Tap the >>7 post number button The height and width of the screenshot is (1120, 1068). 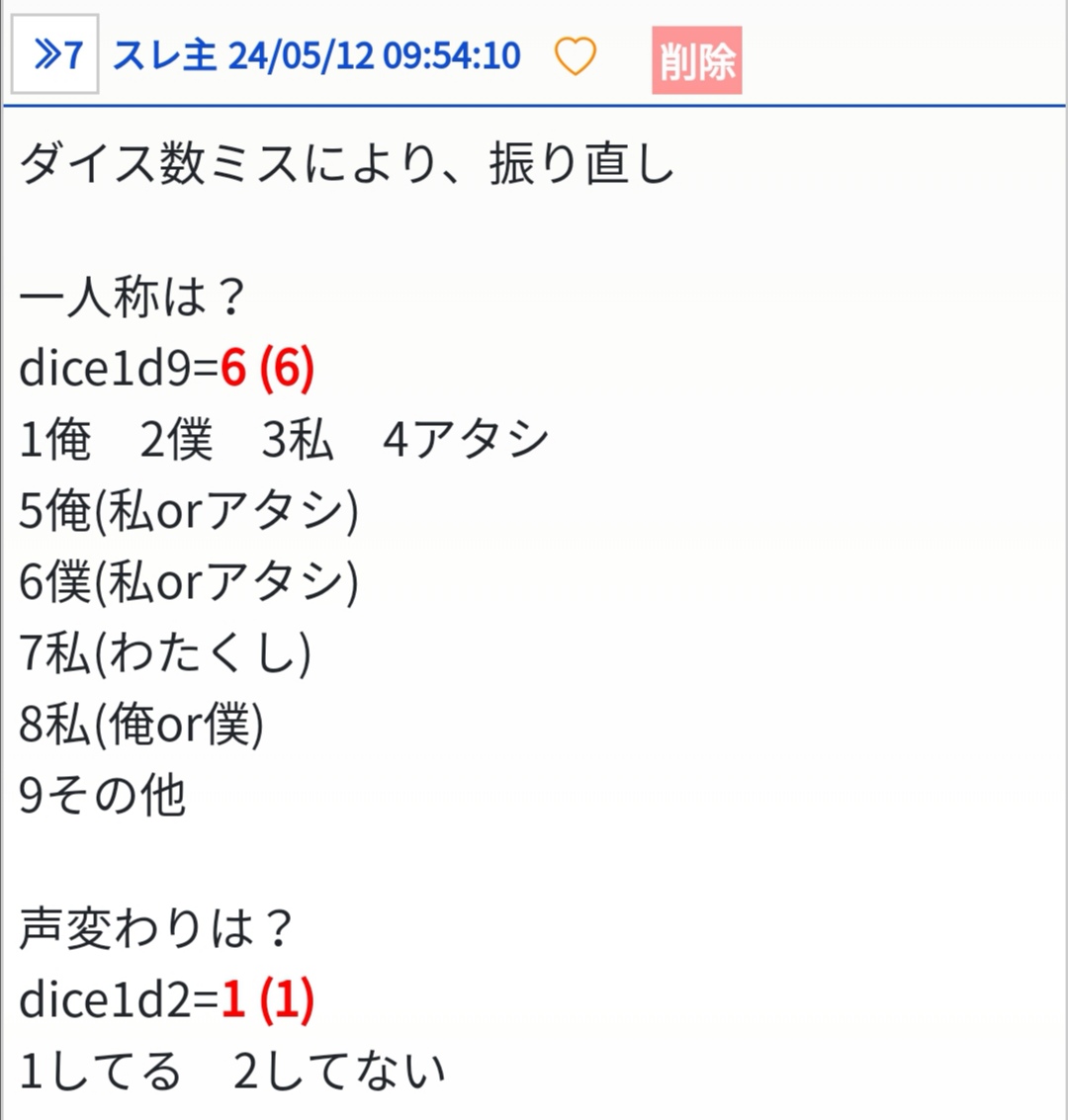[x=55, y=54]
